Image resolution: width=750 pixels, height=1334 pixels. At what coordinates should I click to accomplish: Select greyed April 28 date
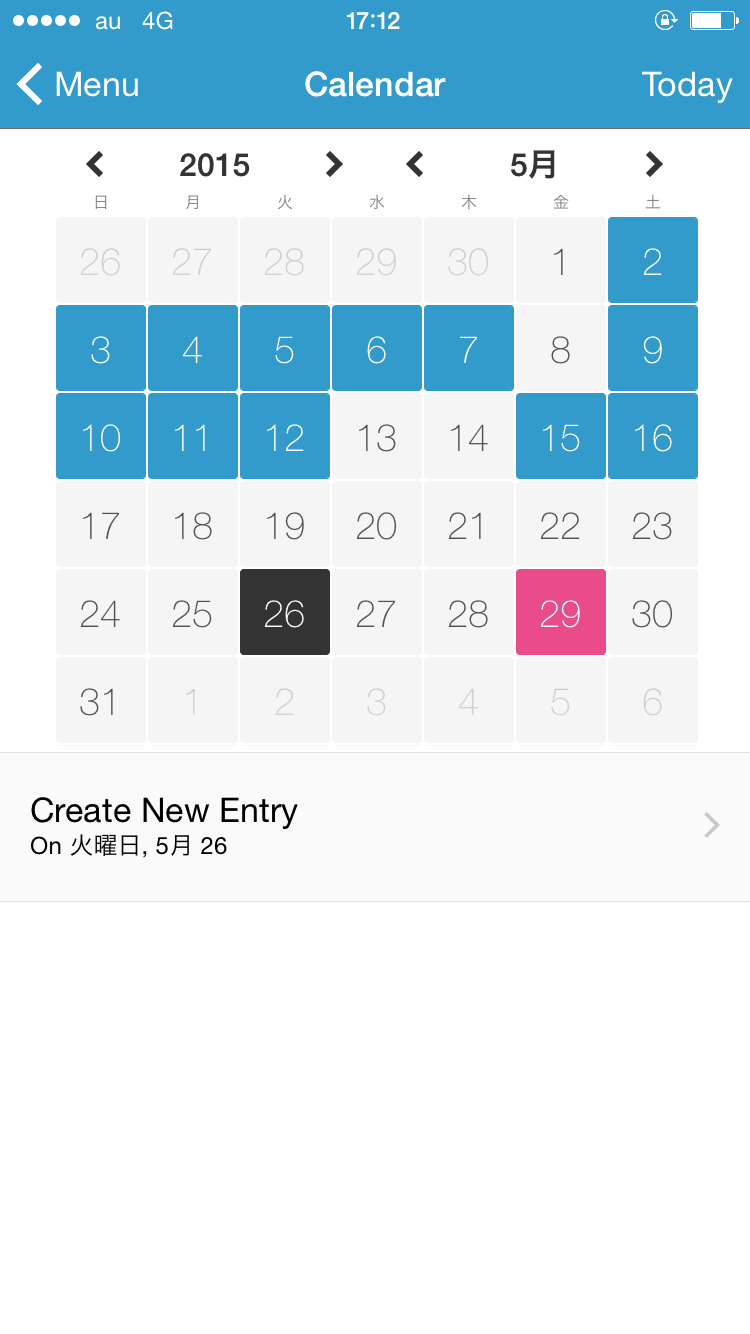[285, 260]
